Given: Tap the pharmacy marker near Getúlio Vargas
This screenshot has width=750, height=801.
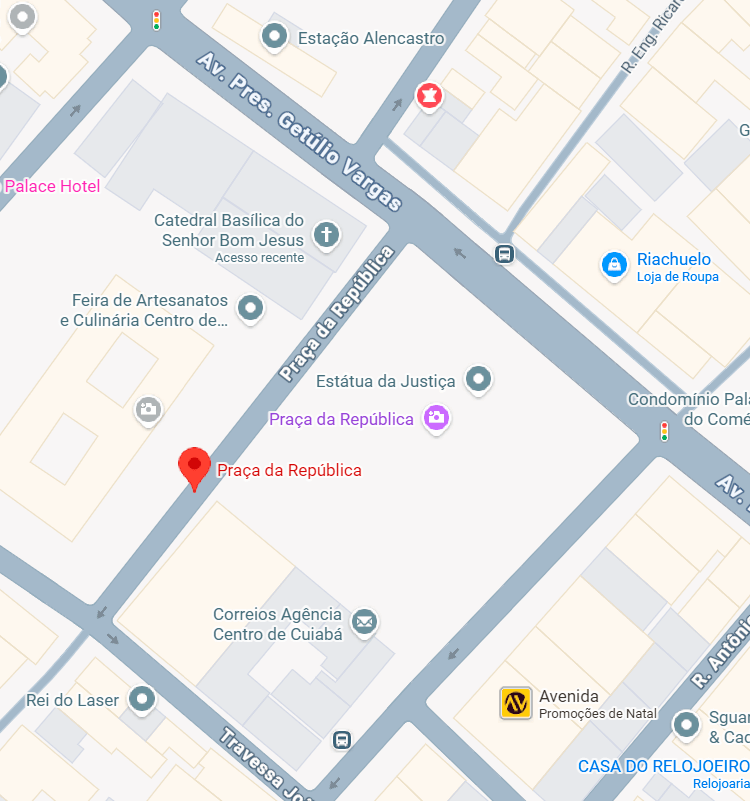Looking at the screenshot, I should pyautogui.click(x=429, y=96).
